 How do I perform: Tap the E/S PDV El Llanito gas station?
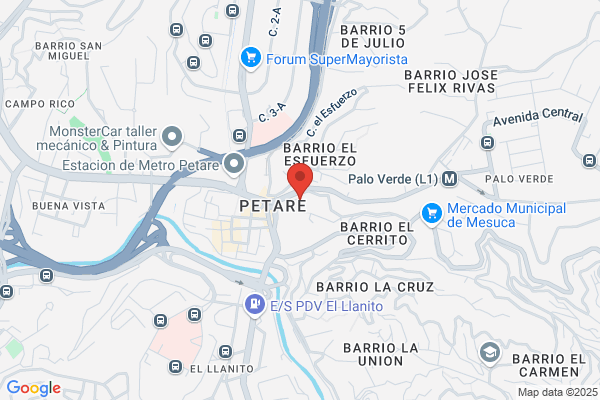click(x=255, y=305)
